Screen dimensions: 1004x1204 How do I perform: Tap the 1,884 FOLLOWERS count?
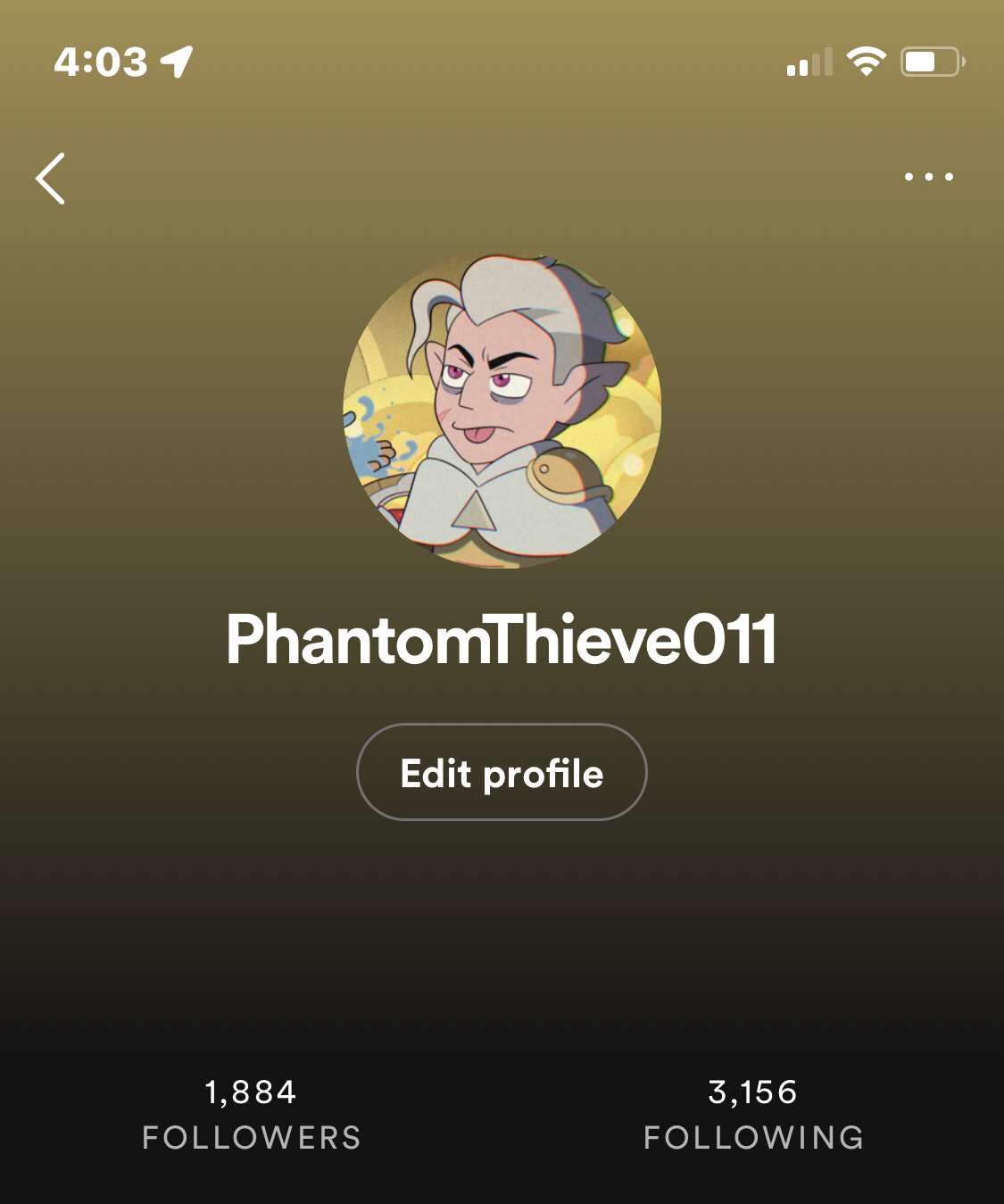point(251,1092)
